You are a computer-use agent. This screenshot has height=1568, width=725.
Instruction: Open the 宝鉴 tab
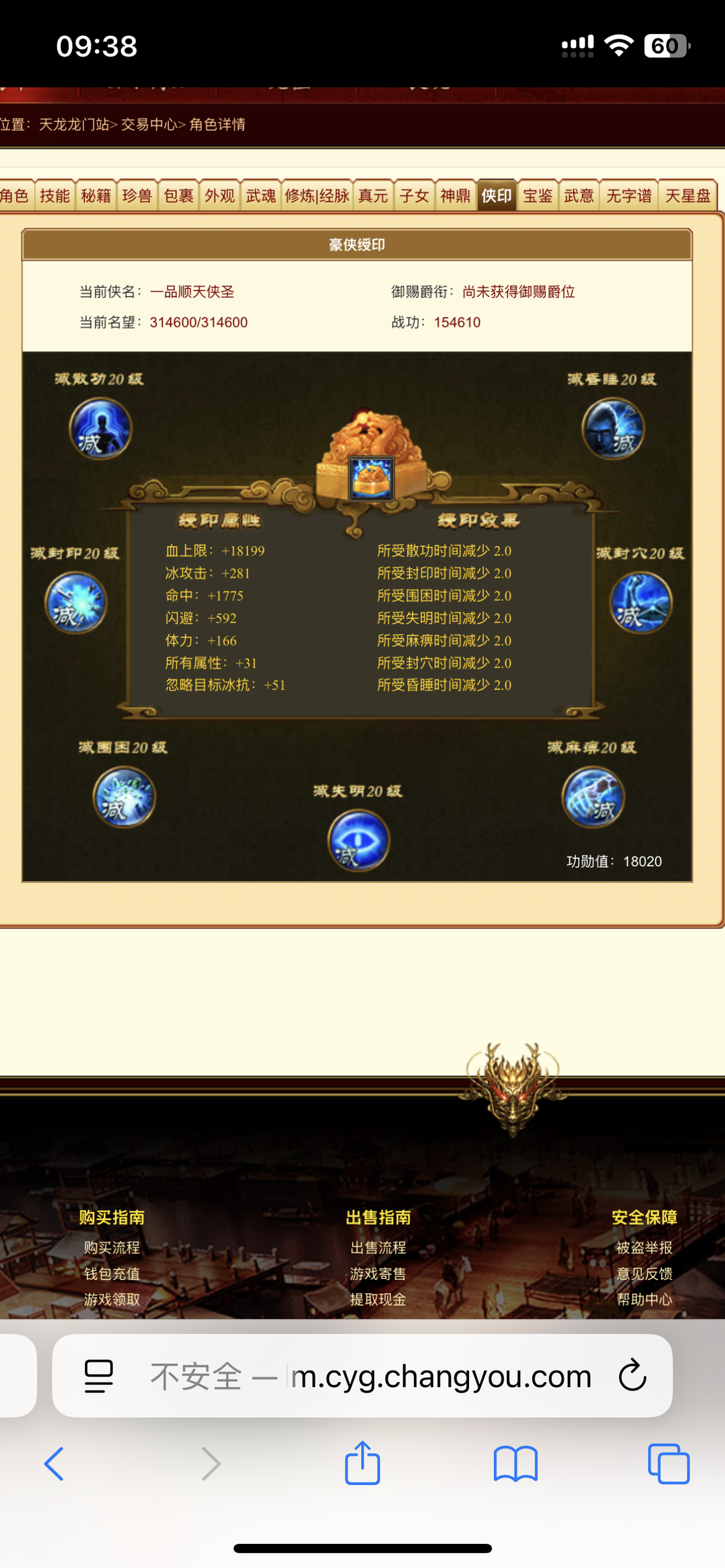pyautogui.click(x=538, y=196)
